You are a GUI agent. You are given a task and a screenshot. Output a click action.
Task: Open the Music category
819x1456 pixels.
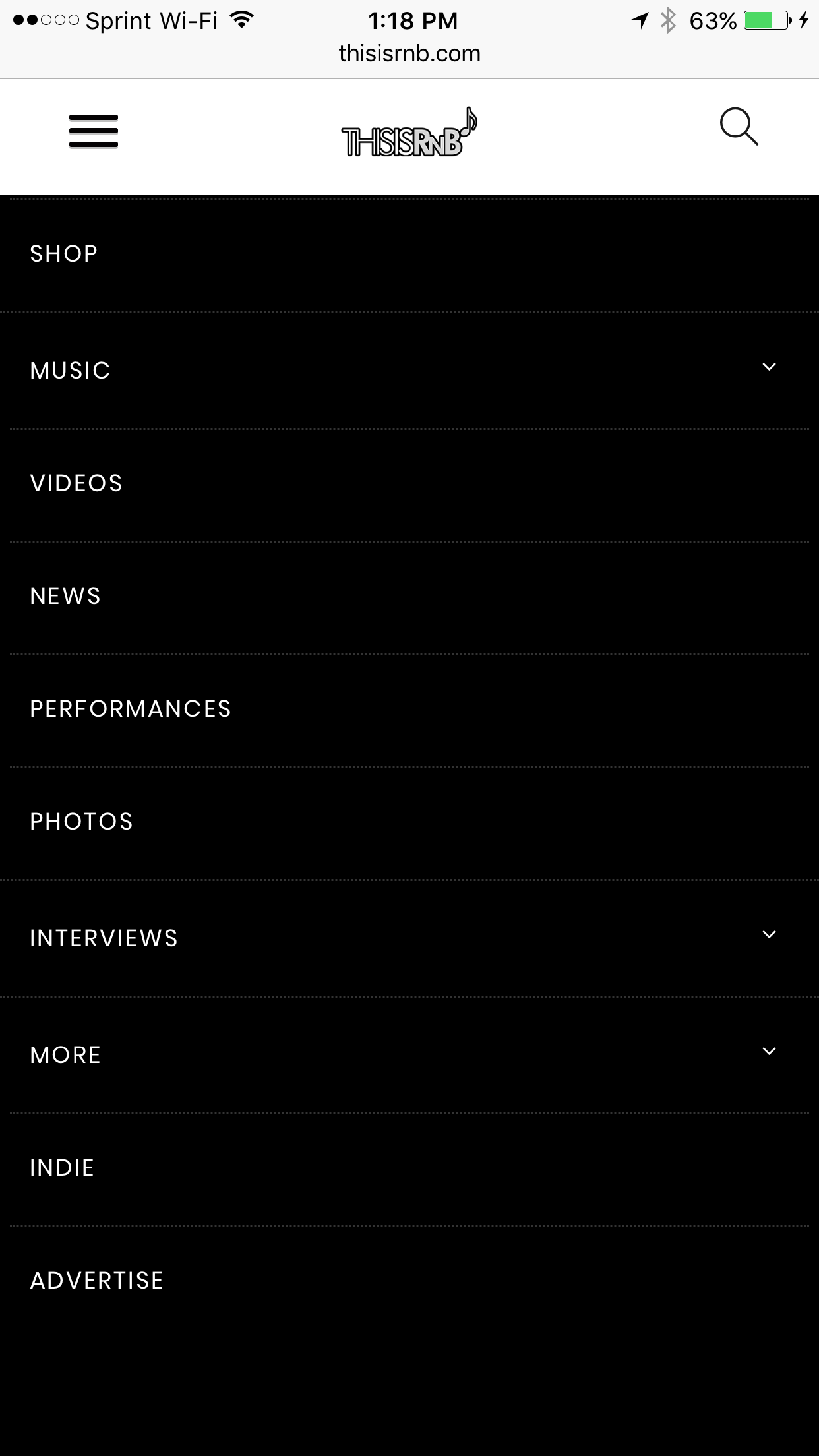[x=71, y=371]
